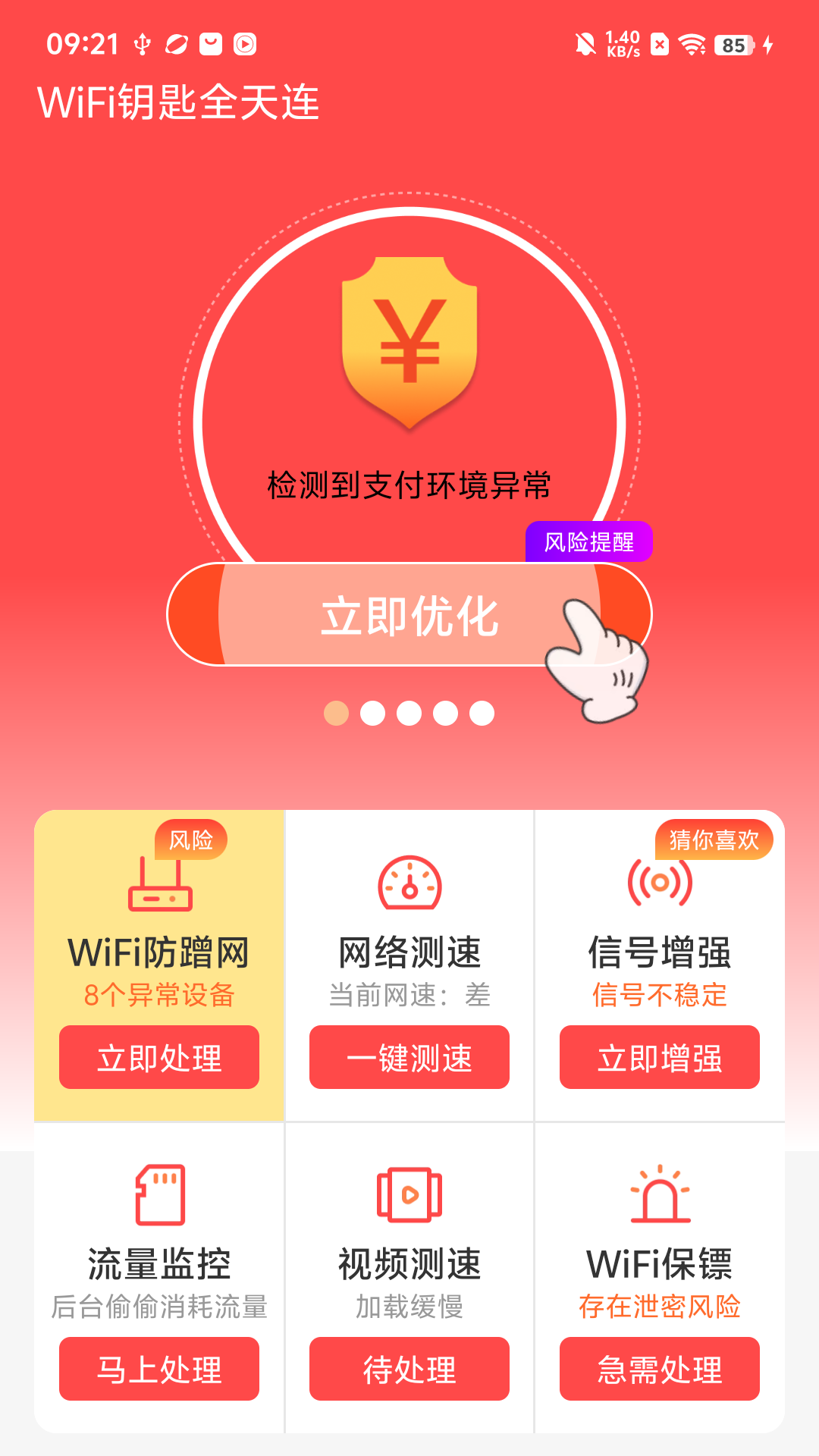Tap 急需处理 under WiFi保镖
The width and height of the screenshot is (819, 1456).
[660, 1369]
